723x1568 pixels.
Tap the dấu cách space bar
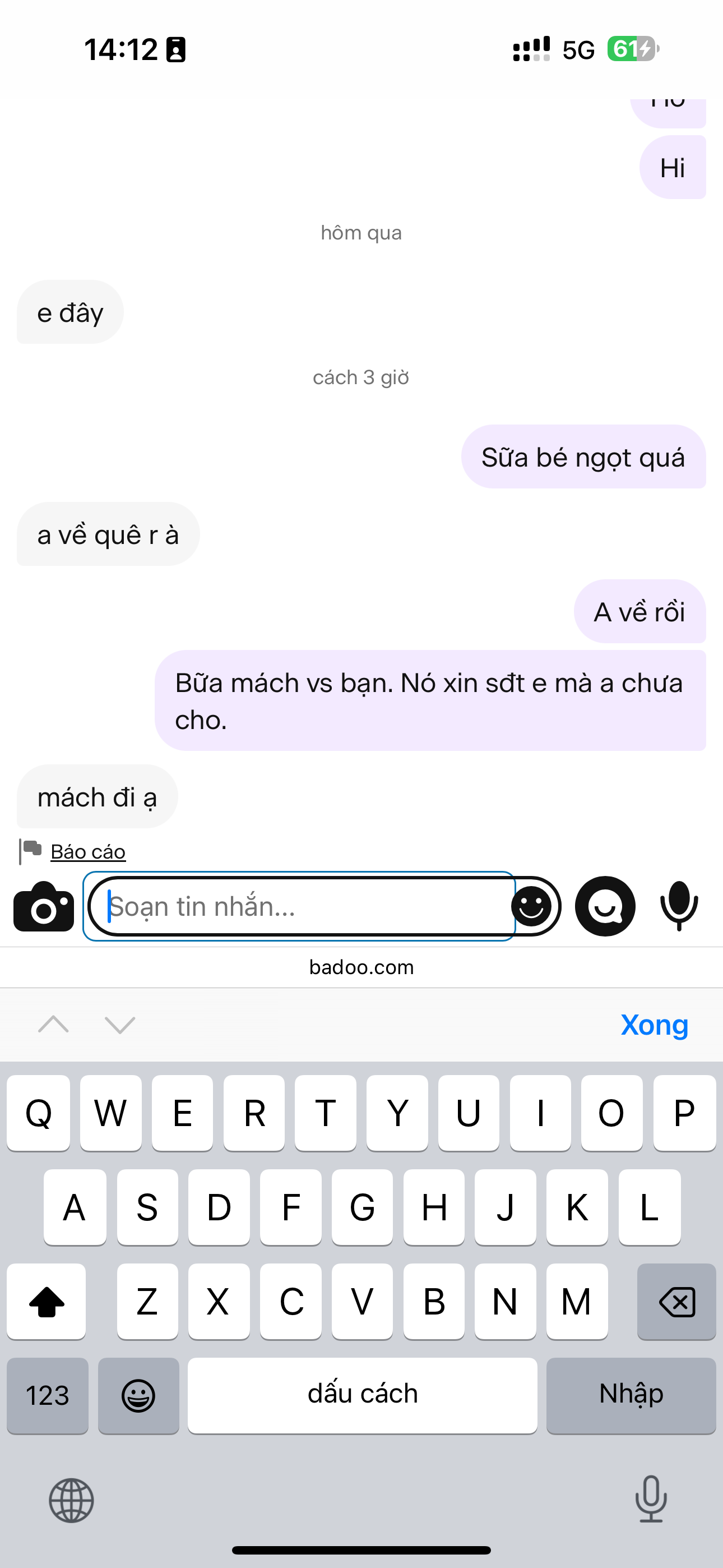(x=362, y=1395)
